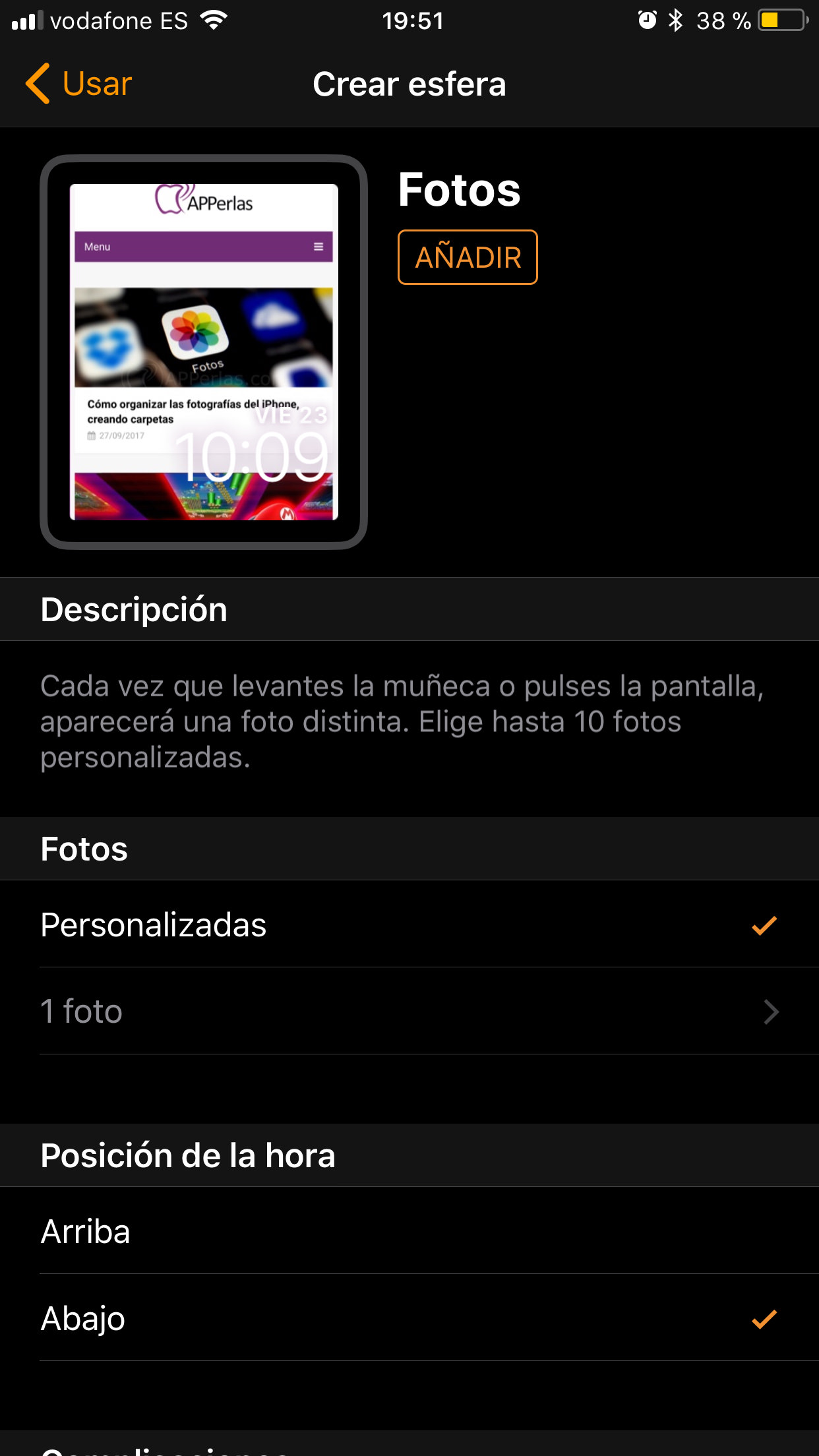Tap the AÑADIR button under Fotos

coord(467,257)
